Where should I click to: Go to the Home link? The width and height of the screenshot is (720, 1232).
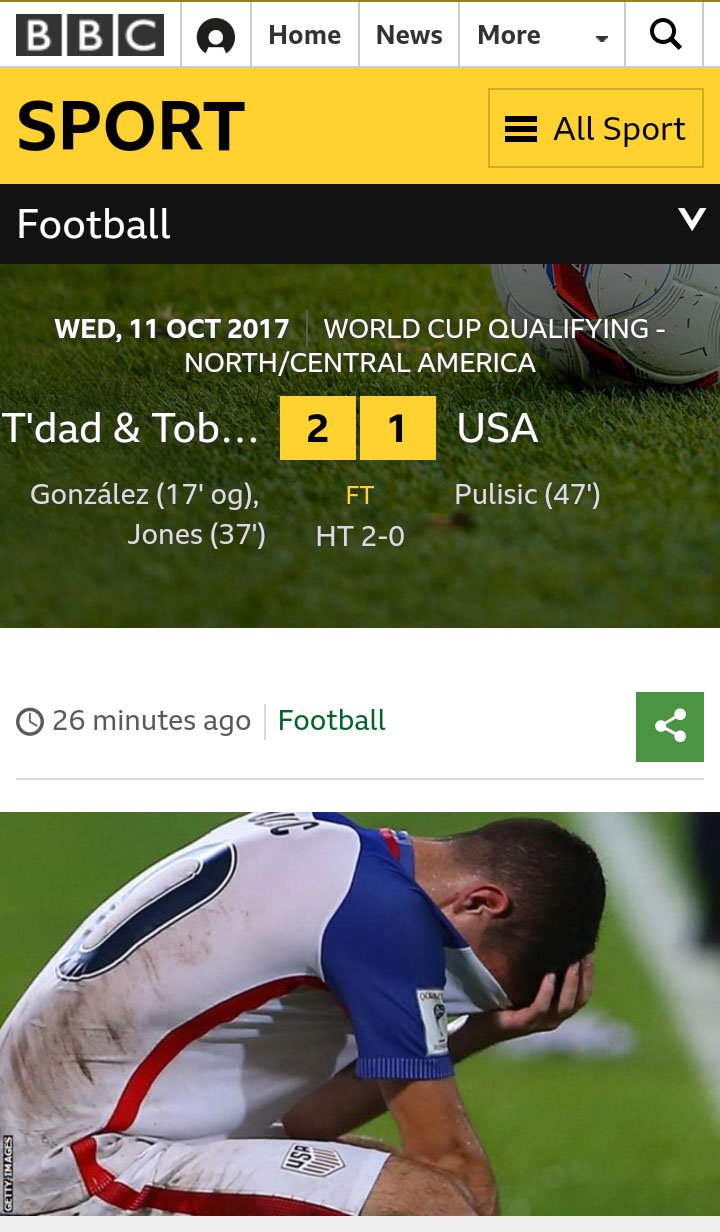pos(304,35)
